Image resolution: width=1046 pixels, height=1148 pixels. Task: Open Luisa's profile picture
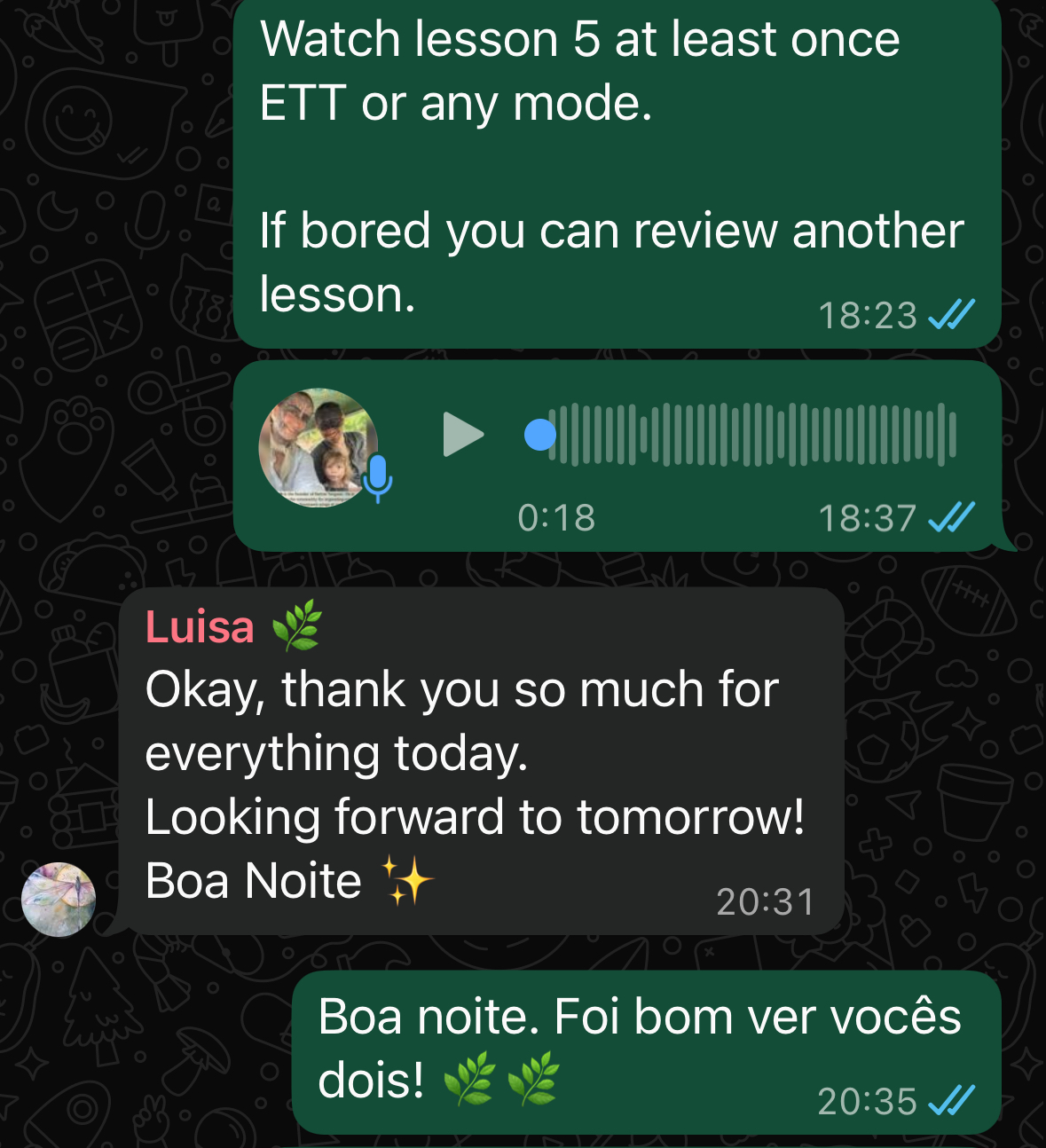coord(59,899)
